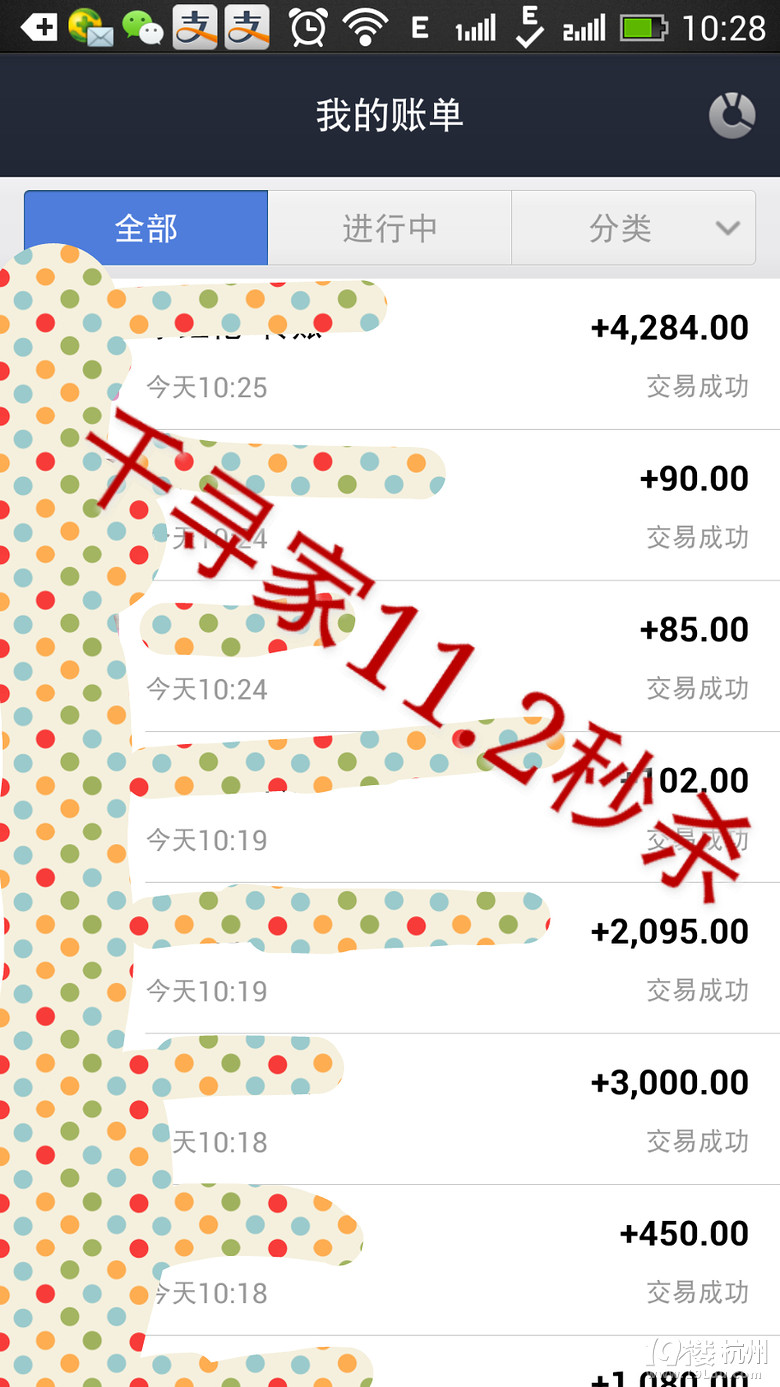Switch to the 进行中 tab
780x1387 pixels.
click(x=389, y=228)
